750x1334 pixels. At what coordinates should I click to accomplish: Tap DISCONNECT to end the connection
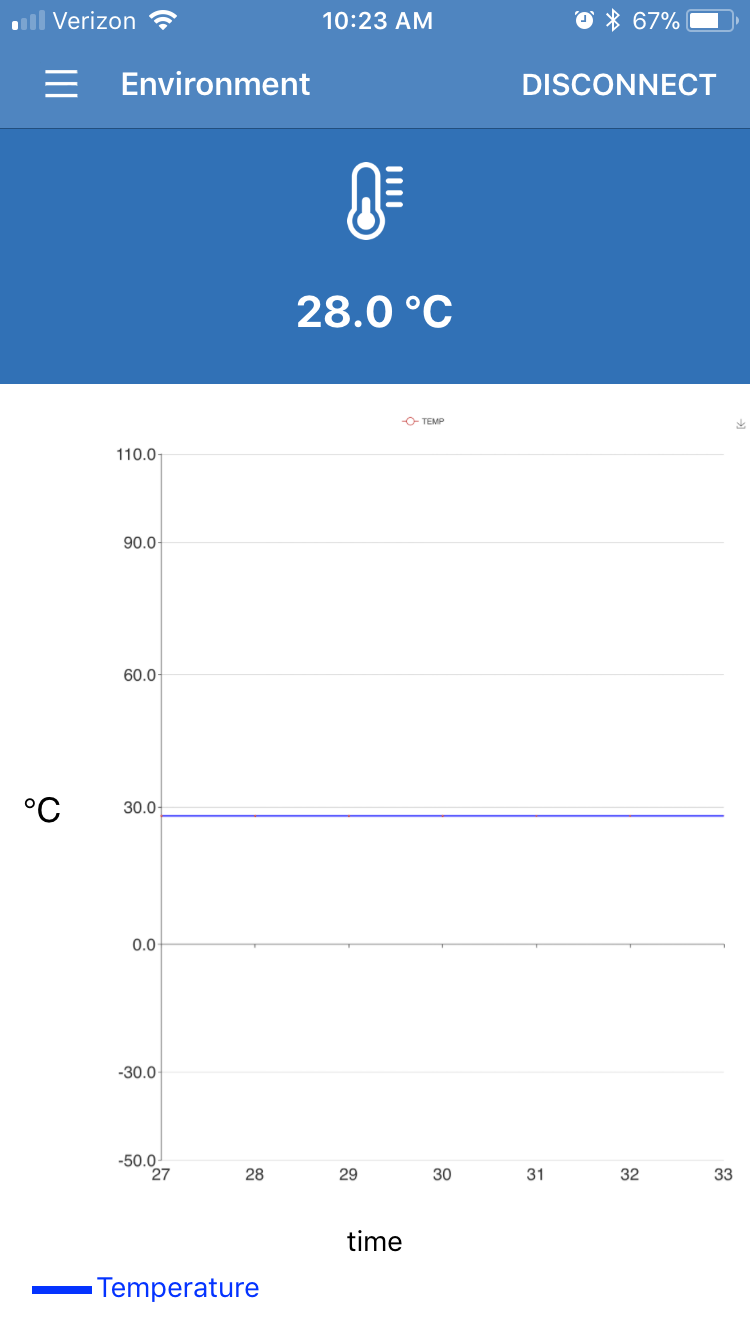(618, 85)
